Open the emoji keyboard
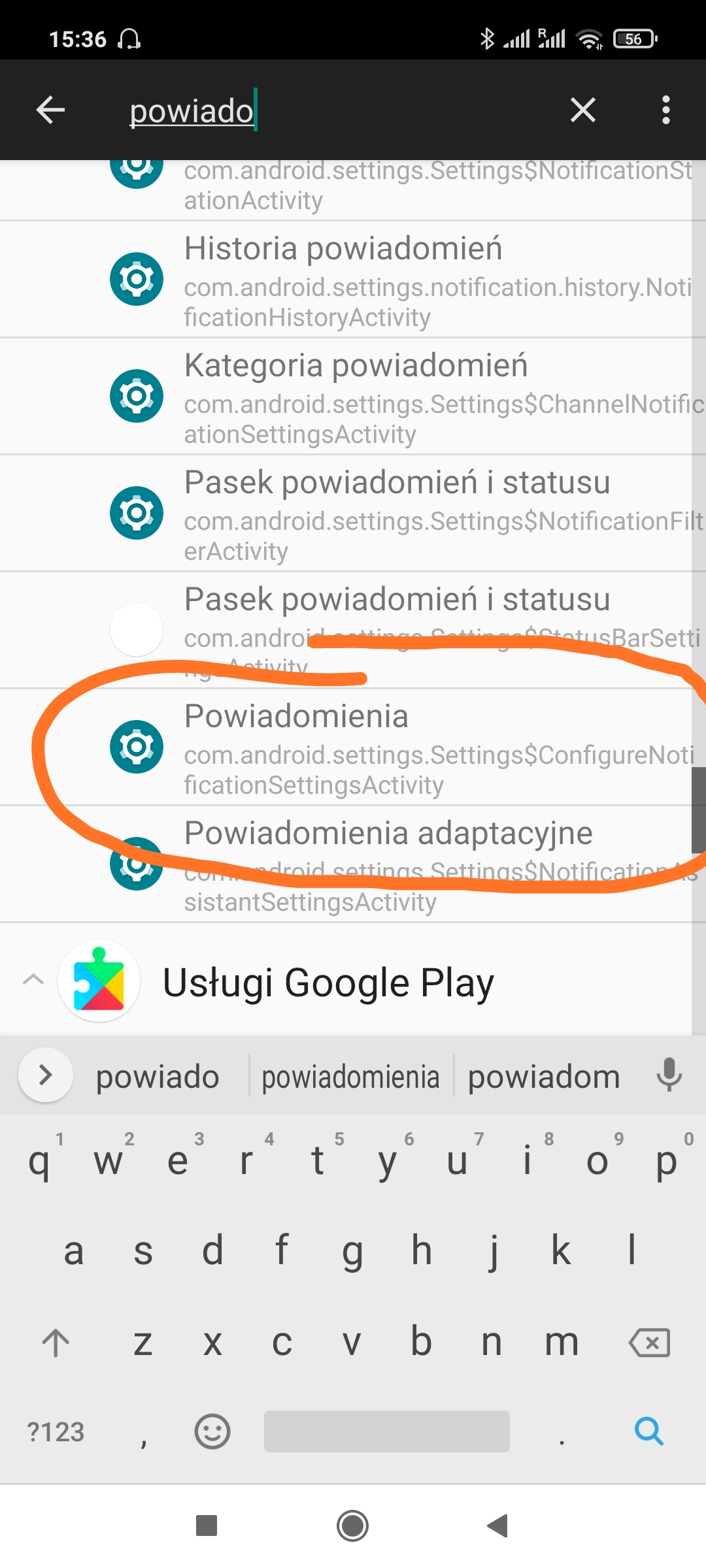Screen dimensions: 706x1568 tap(212, 1431)
